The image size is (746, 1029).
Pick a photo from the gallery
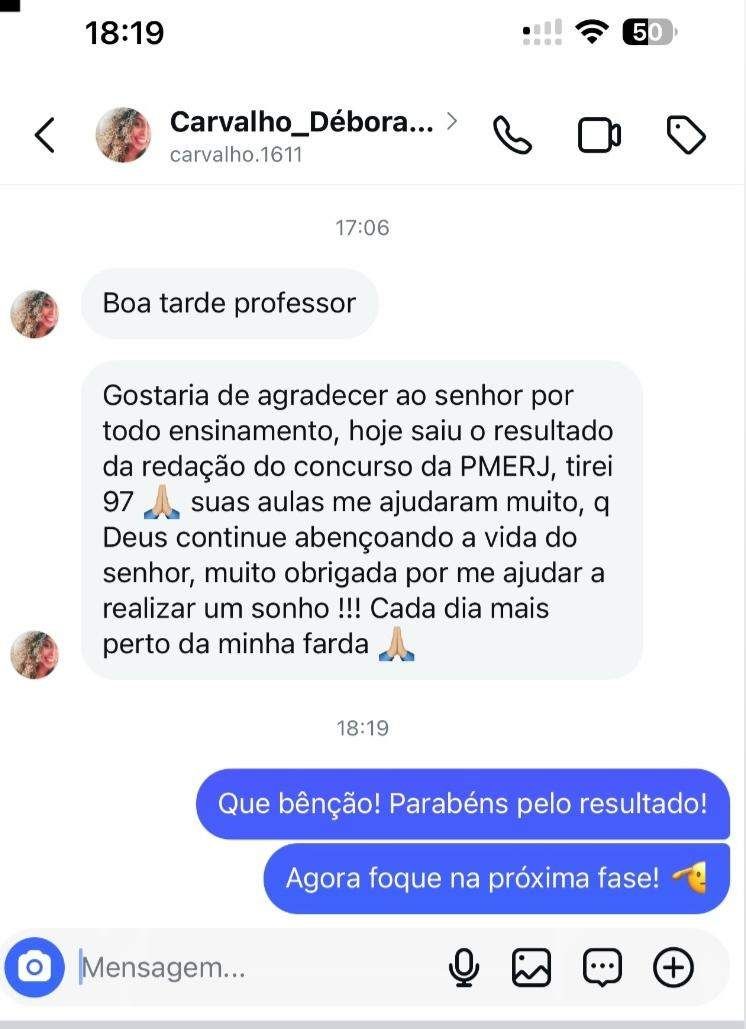point(532,967)
